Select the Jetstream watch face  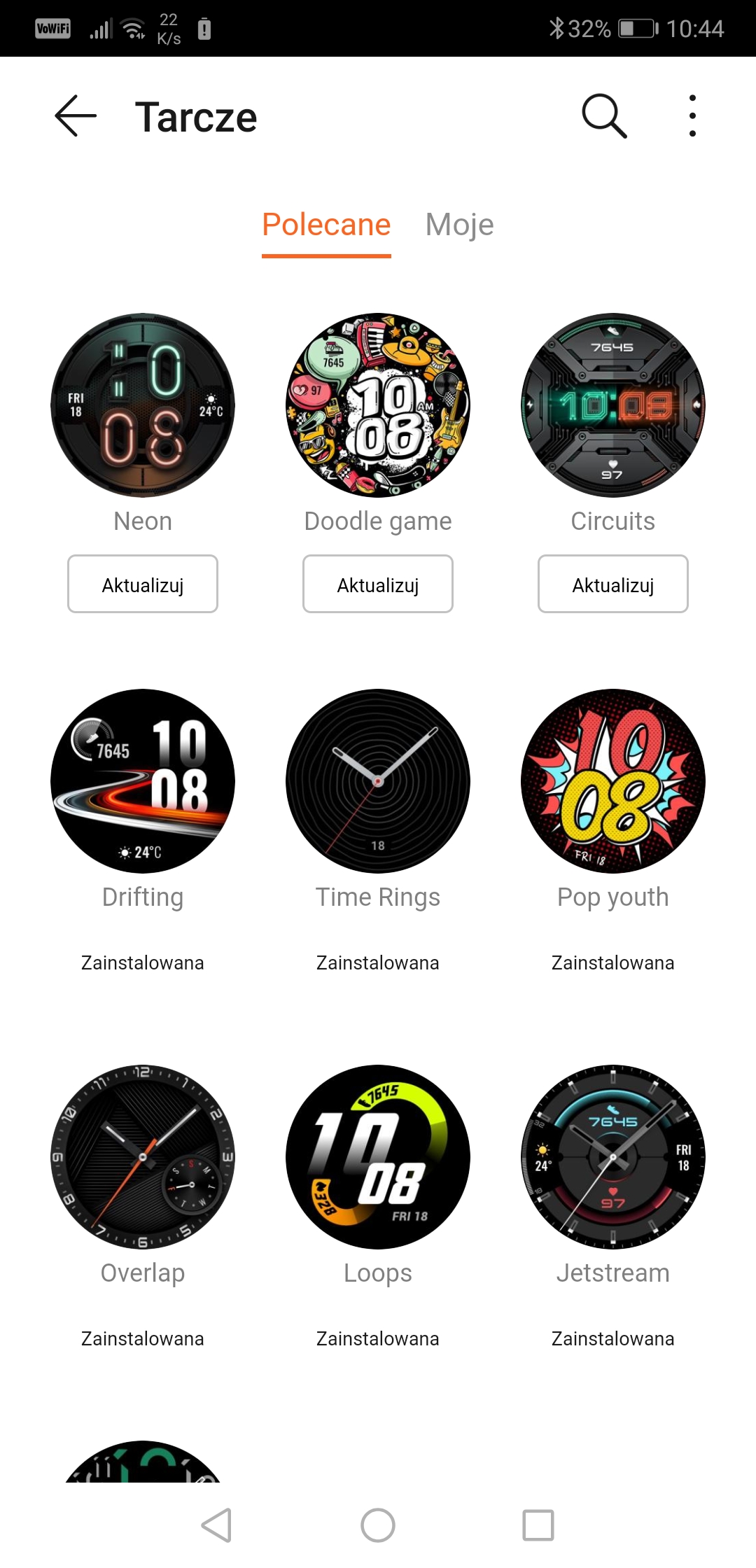(x=613, y=1157)
